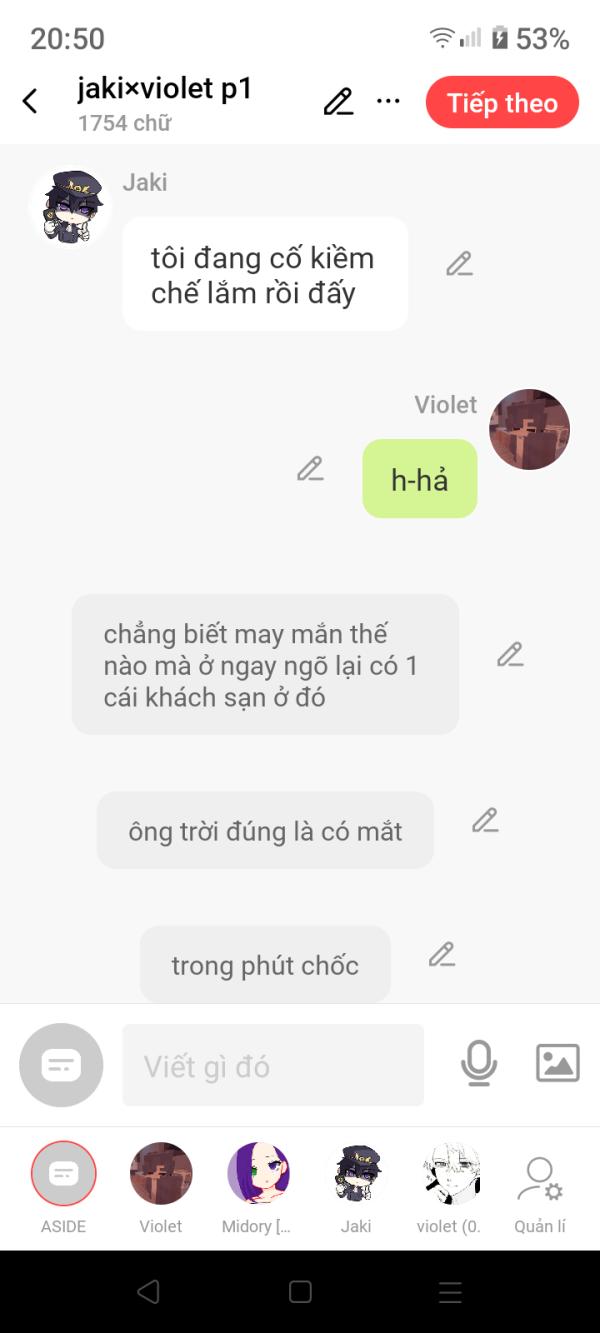Edit the story title with the pencil

338,101
